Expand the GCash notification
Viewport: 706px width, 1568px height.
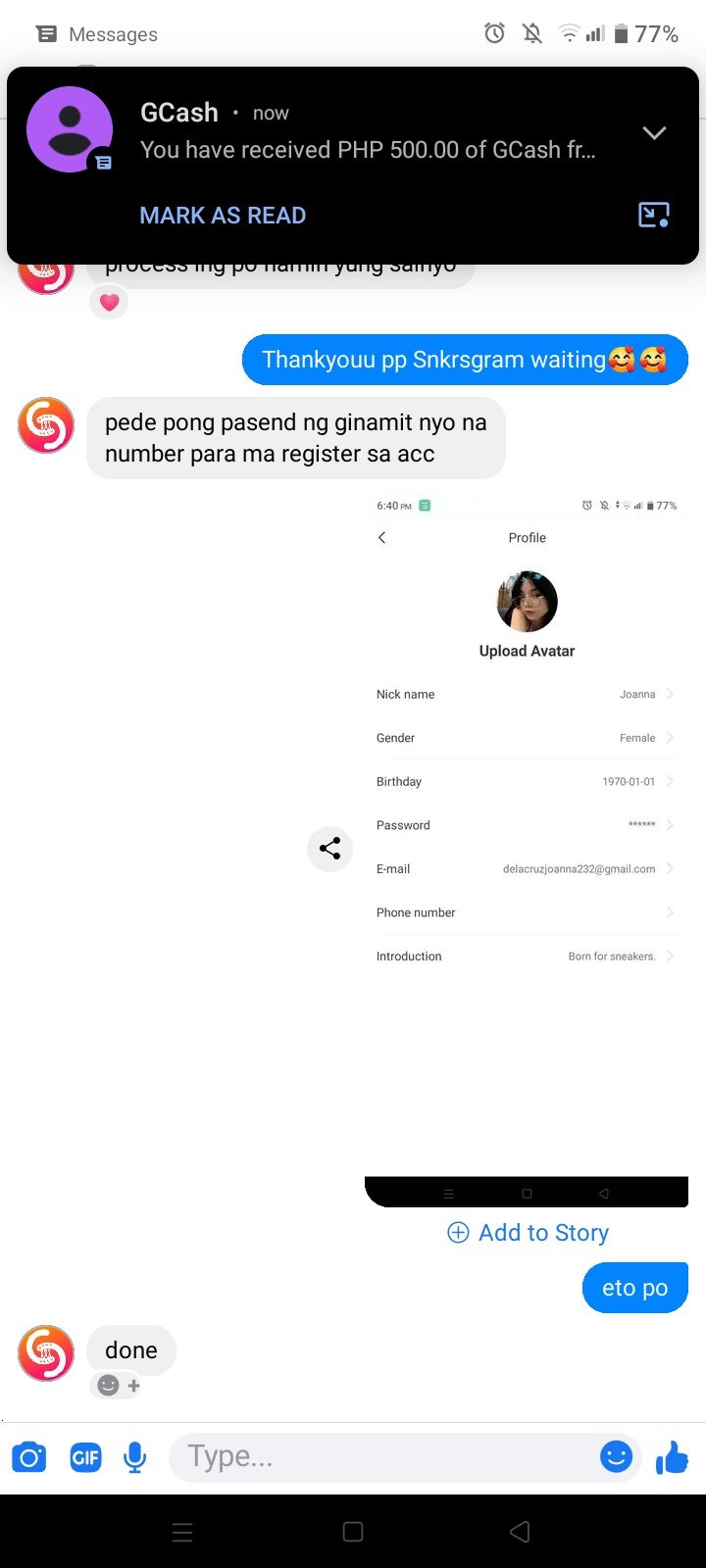(654, 133)
